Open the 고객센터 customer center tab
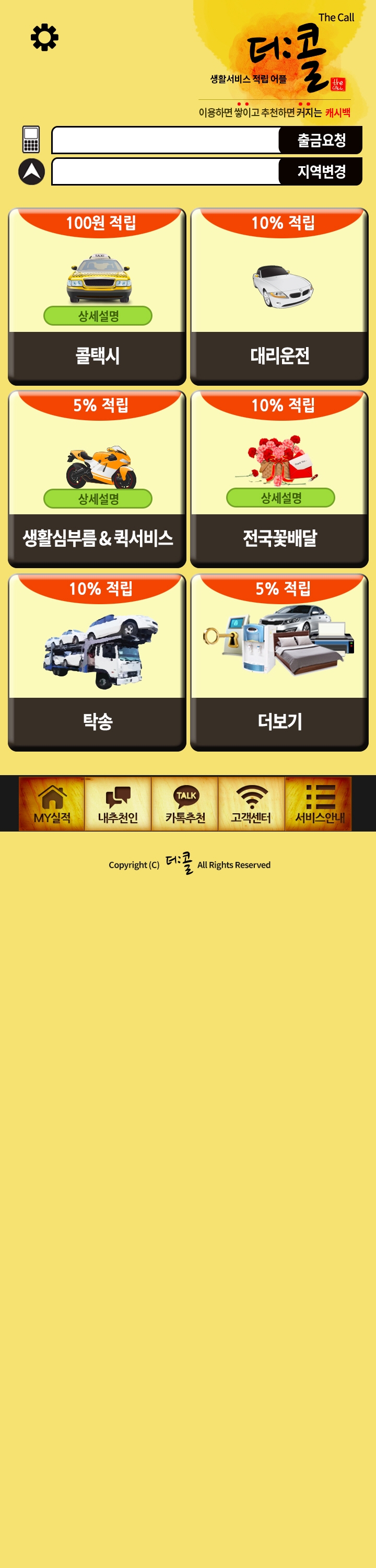 [251, 803]
